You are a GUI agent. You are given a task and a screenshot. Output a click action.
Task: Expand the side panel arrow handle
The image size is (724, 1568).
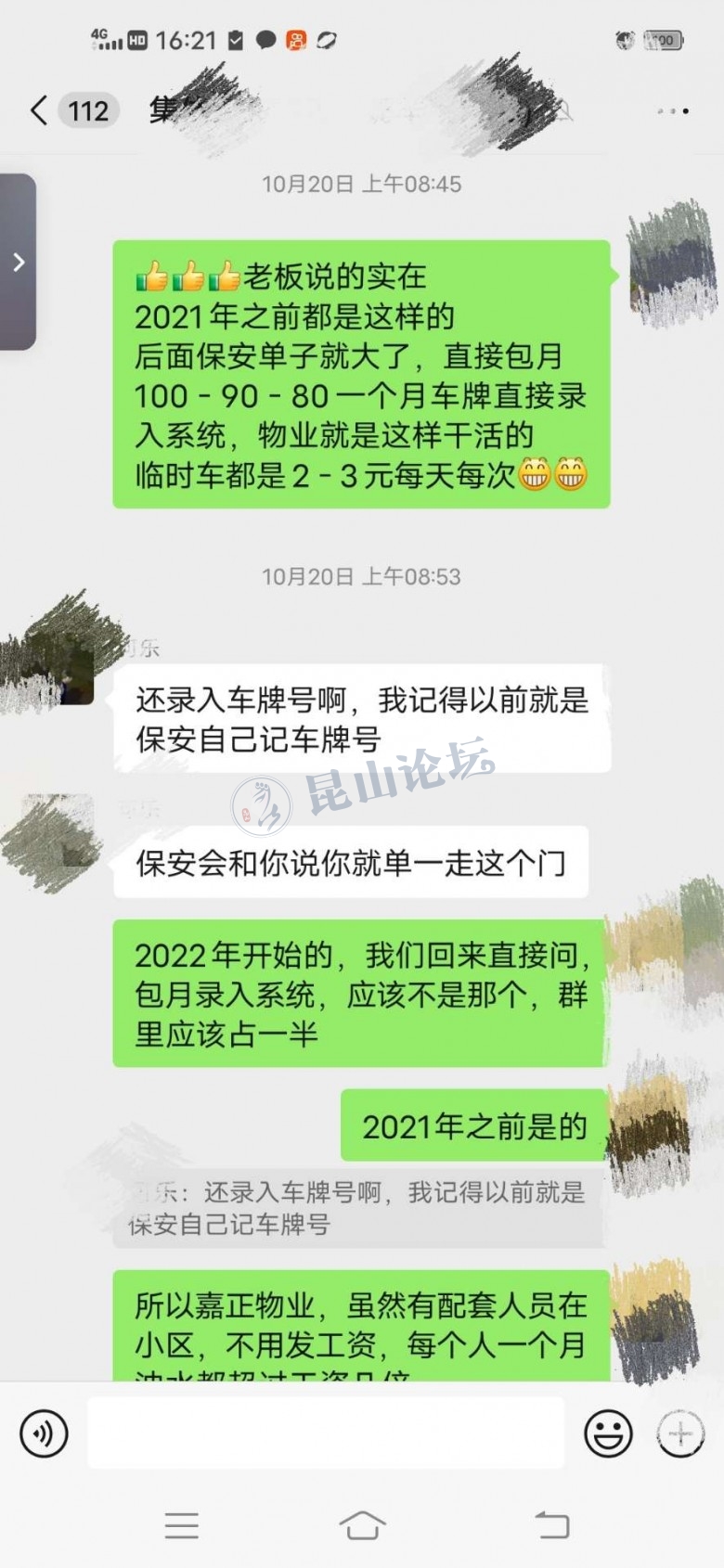pyautogui.click(x=19, y=263)
